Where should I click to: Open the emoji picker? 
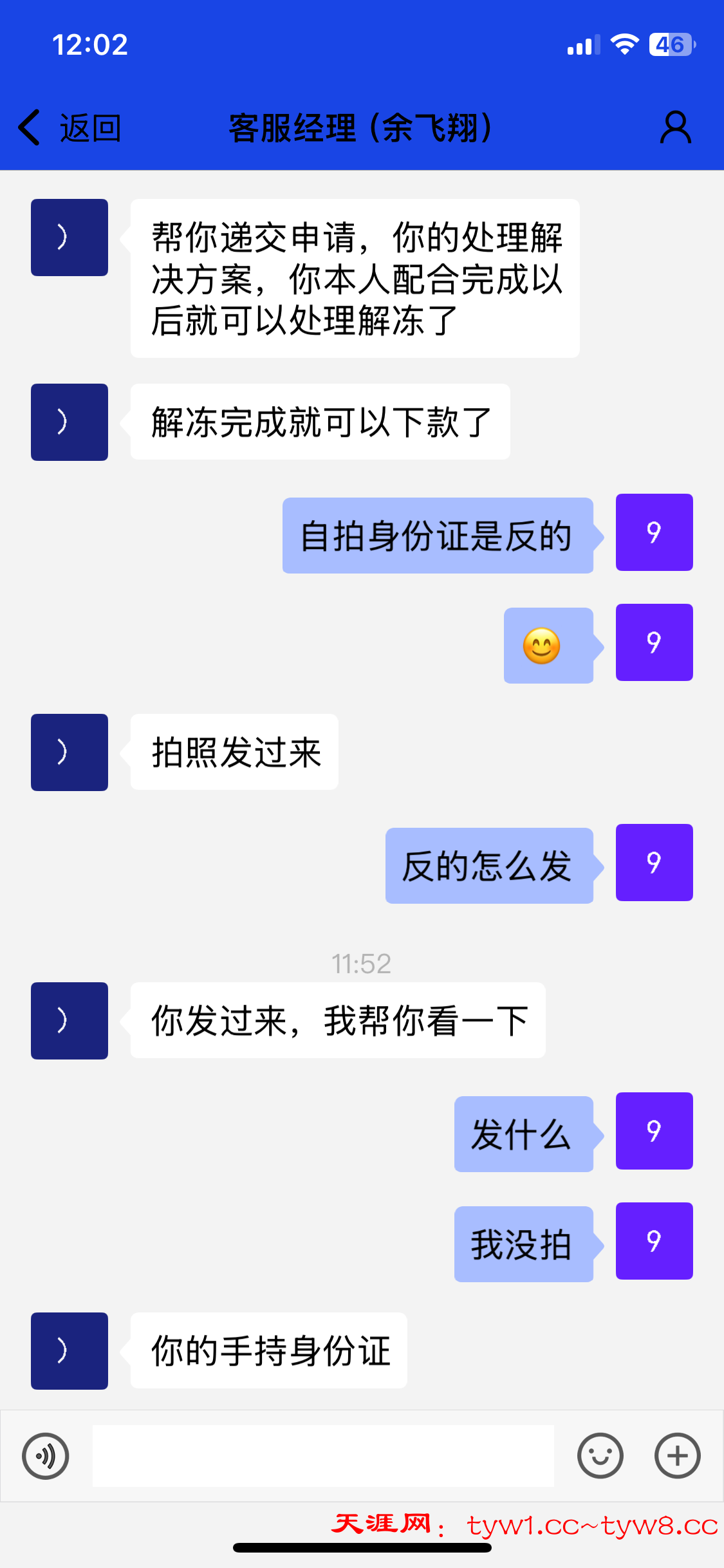click(600, 1456)
